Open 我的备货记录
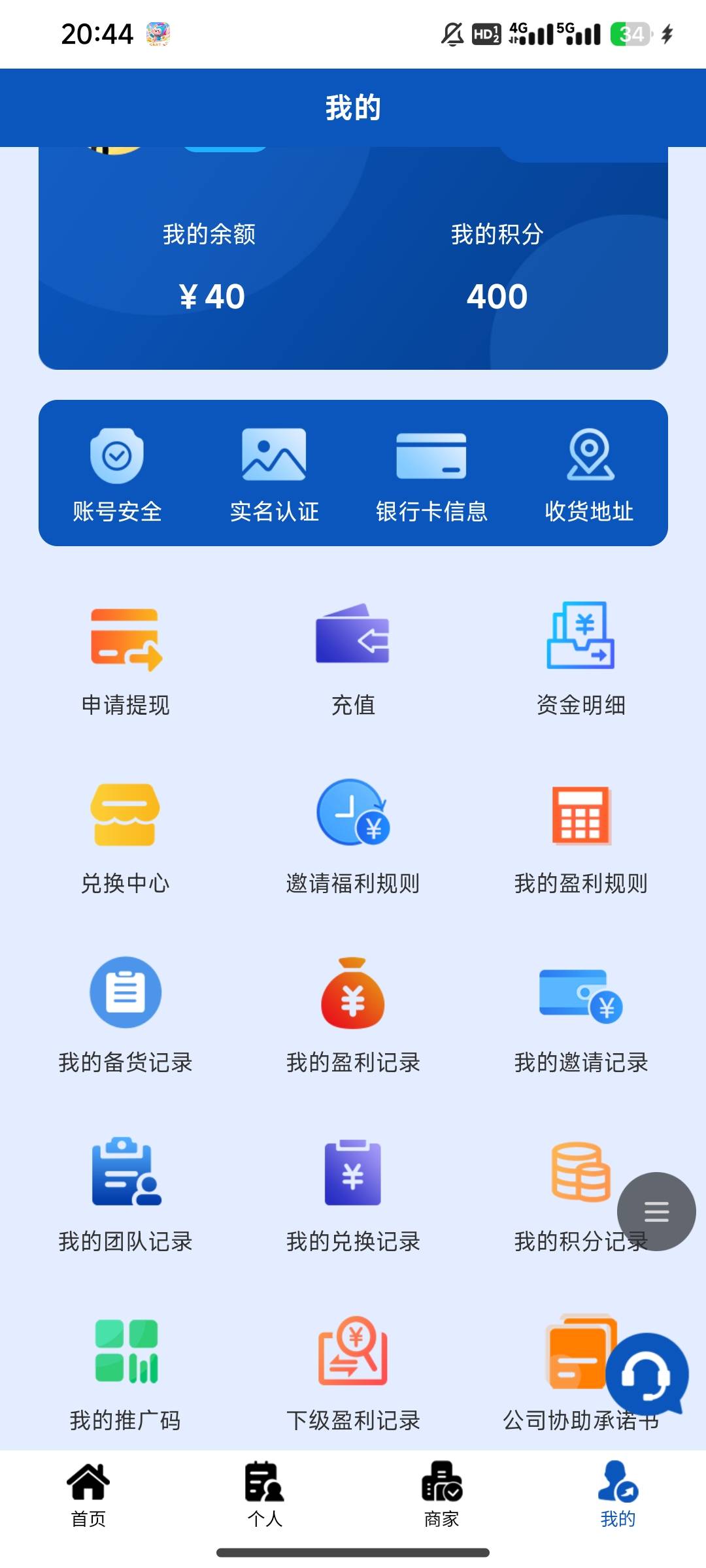This screenshot has height=1568, width=706. (126, 1017)
